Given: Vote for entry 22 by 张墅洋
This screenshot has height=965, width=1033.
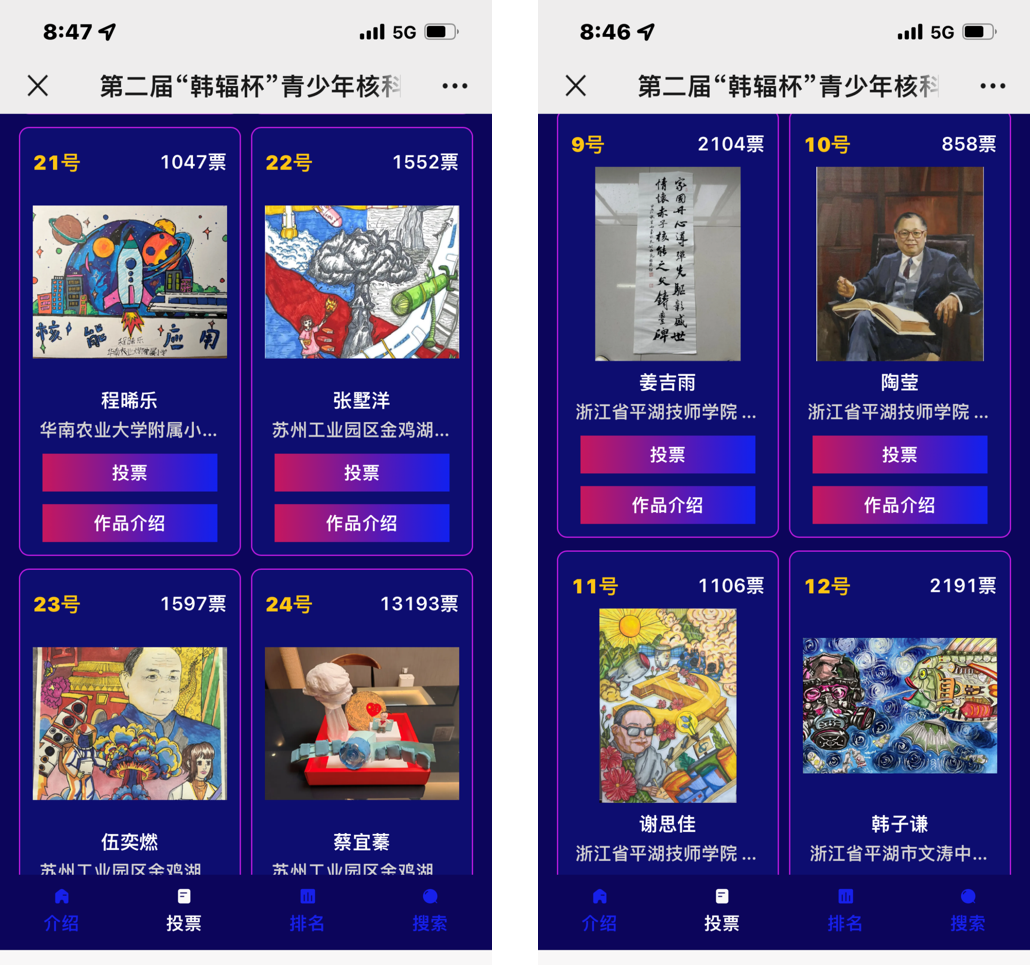Looking at the screenshot, I should pyautogui.click(x=361, y=473).
